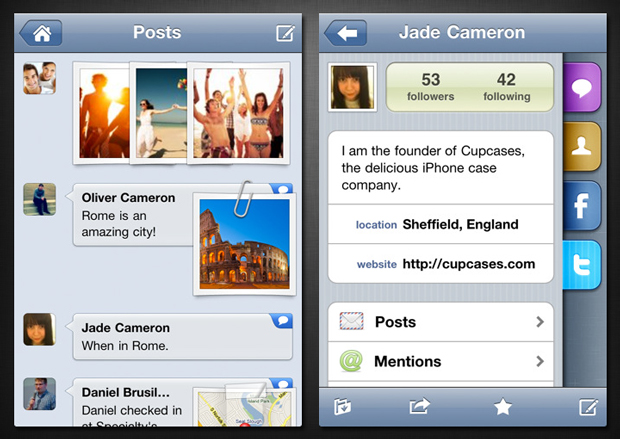Viewport: 620px width, 439px height.
Task: Tap the share arrow in bottom toolbar
Action: tap(419, 407)
